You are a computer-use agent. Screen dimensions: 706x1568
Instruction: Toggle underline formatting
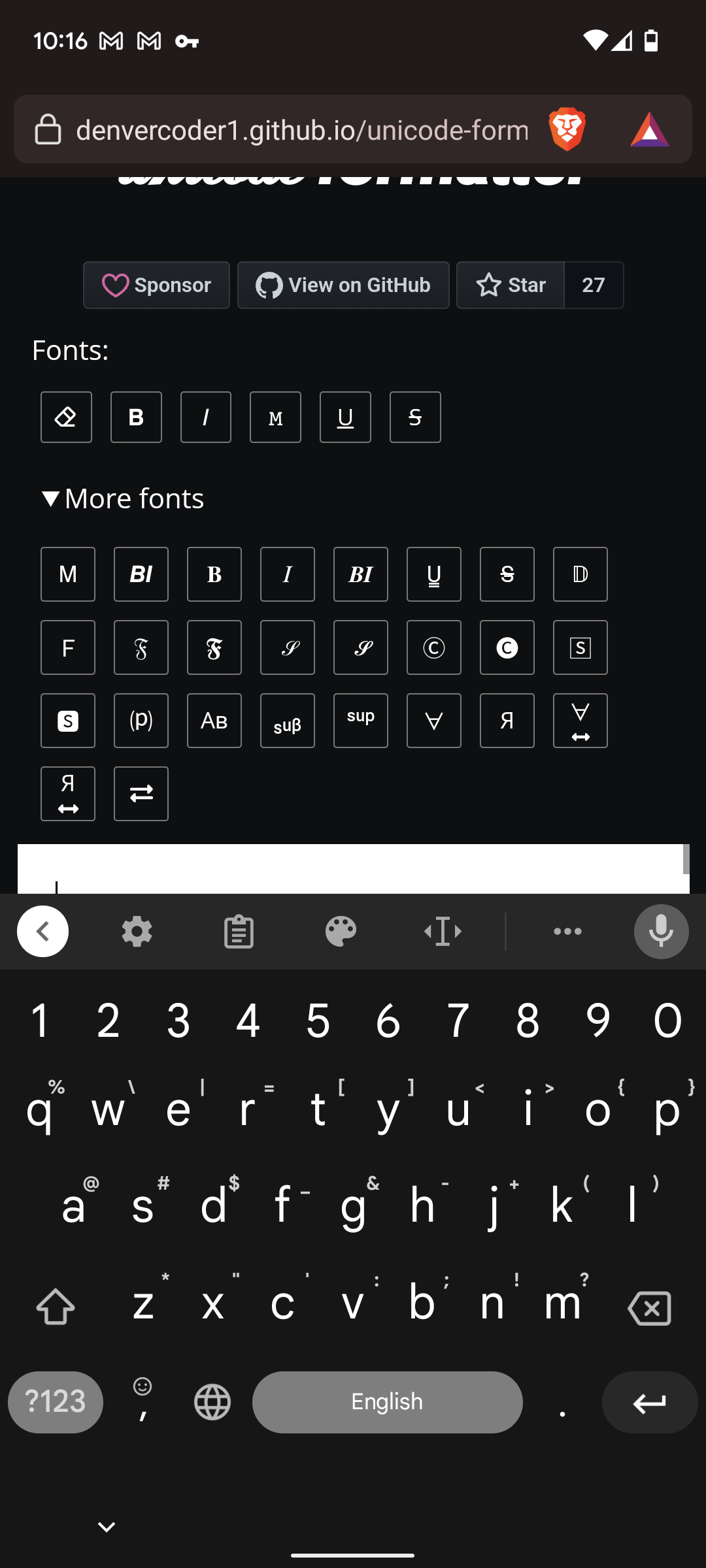point(345,417)
